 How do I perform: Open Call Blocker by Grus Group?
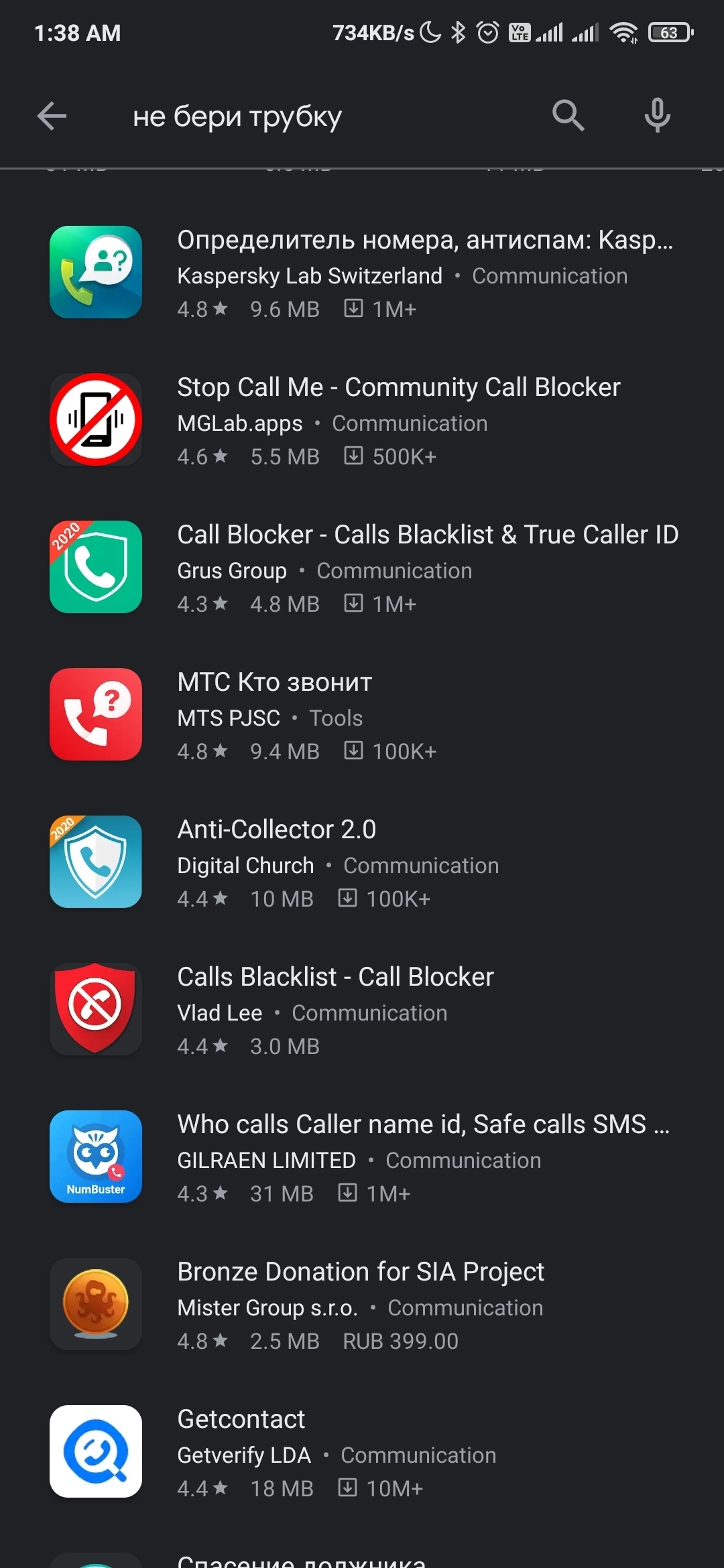pyautogui.click(x=362, y=568)
